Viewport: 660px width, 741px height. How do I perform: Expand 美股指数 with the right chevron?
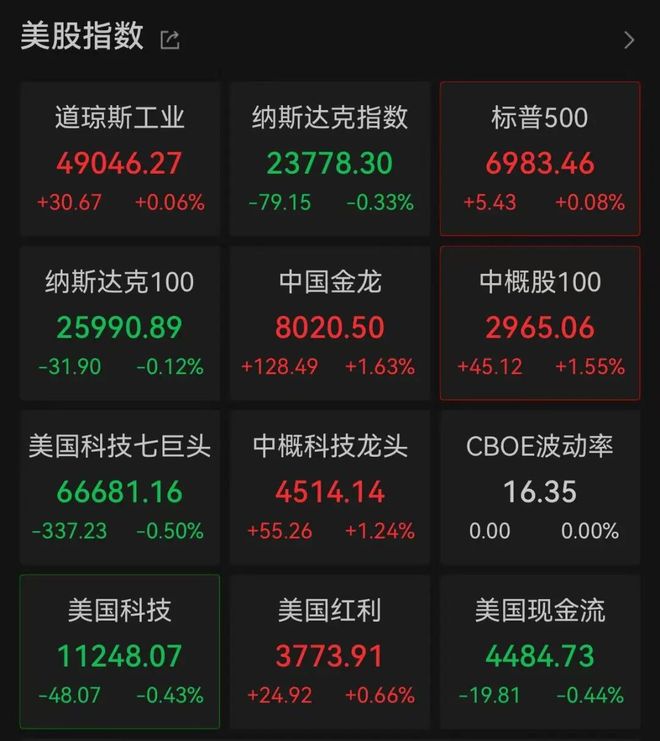628,40
